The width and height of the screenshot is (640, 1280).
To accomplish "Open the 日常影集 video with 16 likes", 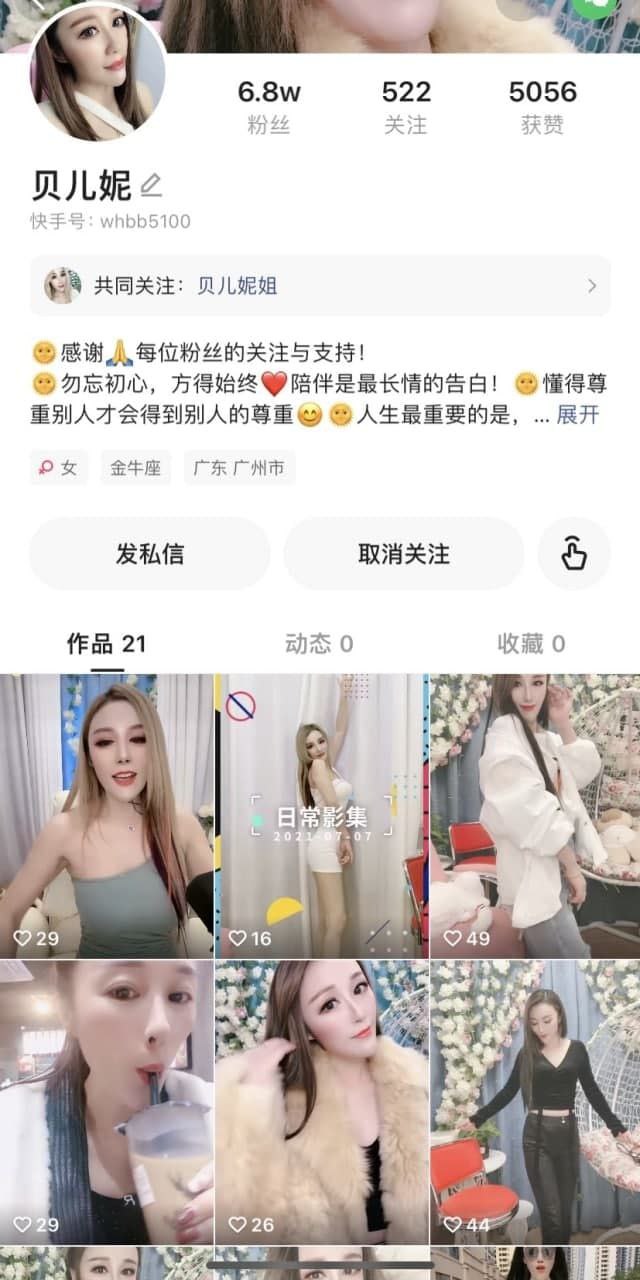I will click(320, 815).
